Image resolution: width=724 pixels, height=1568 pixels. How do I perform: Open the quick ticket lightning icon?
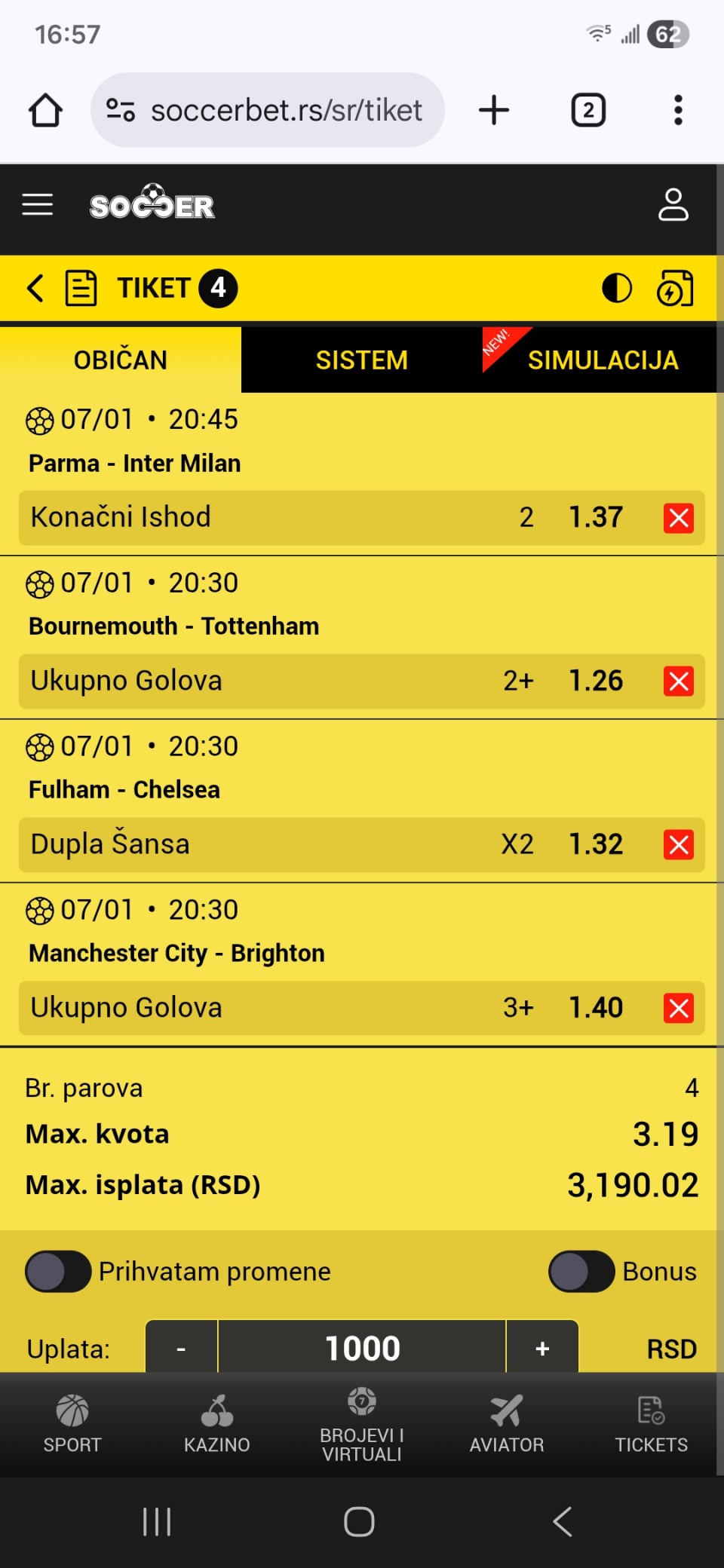coord(675,288)
